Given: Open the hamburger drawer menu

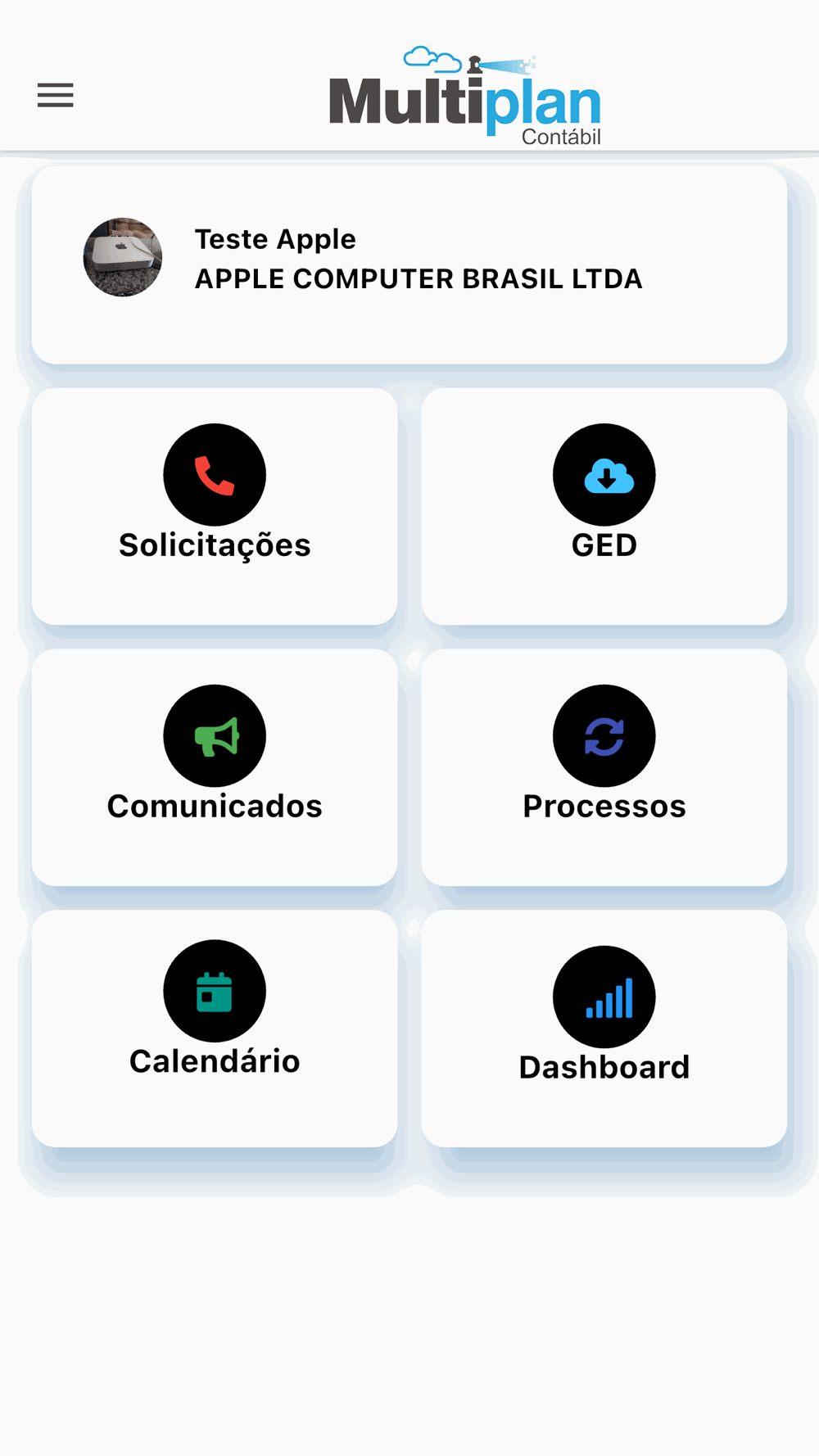Looking at the screenshot, I should [56, 96].
